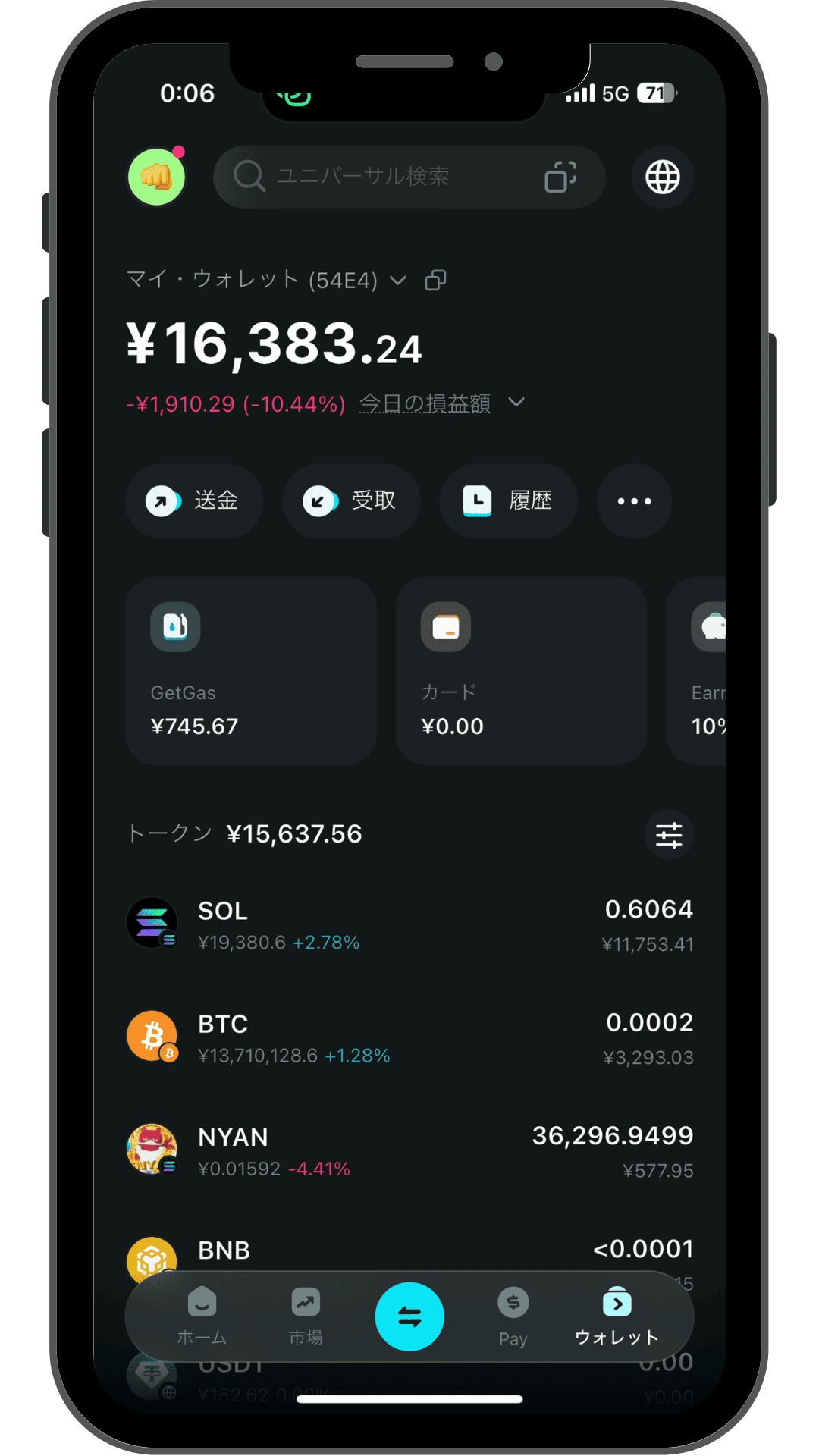Open the NYAN token row
819x1456 pixels.
click(x=409, y=1151)
